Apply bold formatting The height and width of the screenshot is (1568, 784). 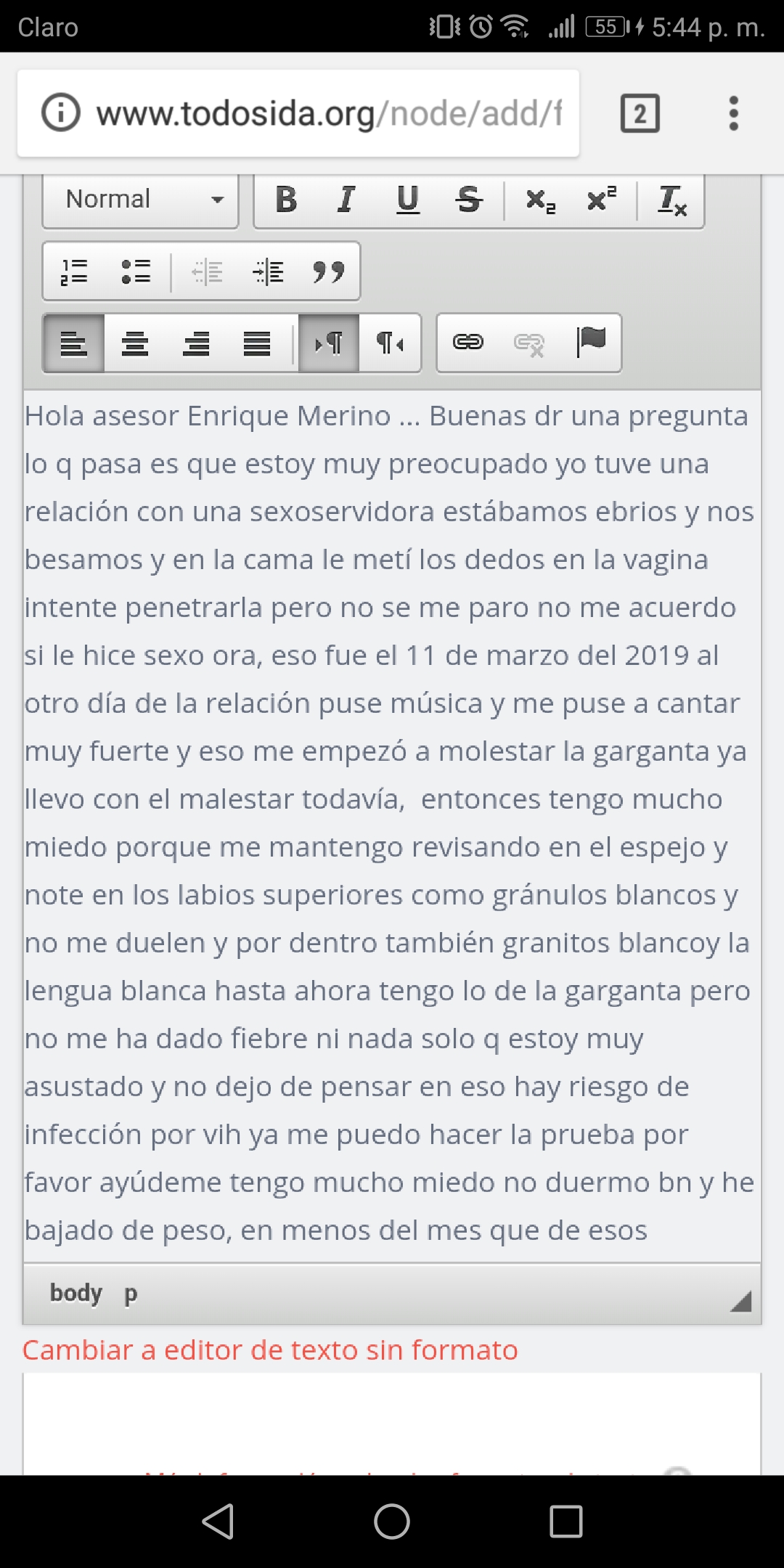286,200
